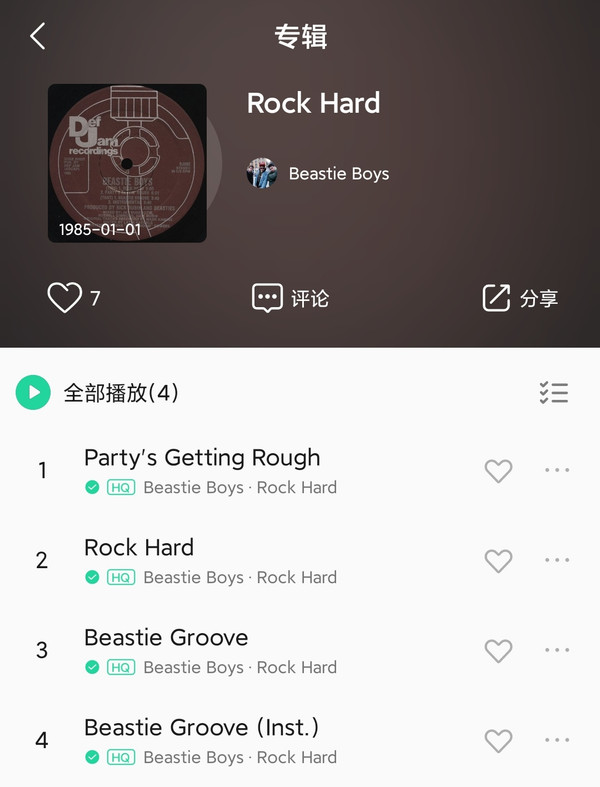600x787 pixels.
Task: Like Party's Getting Rough
Action: point(498,471)
